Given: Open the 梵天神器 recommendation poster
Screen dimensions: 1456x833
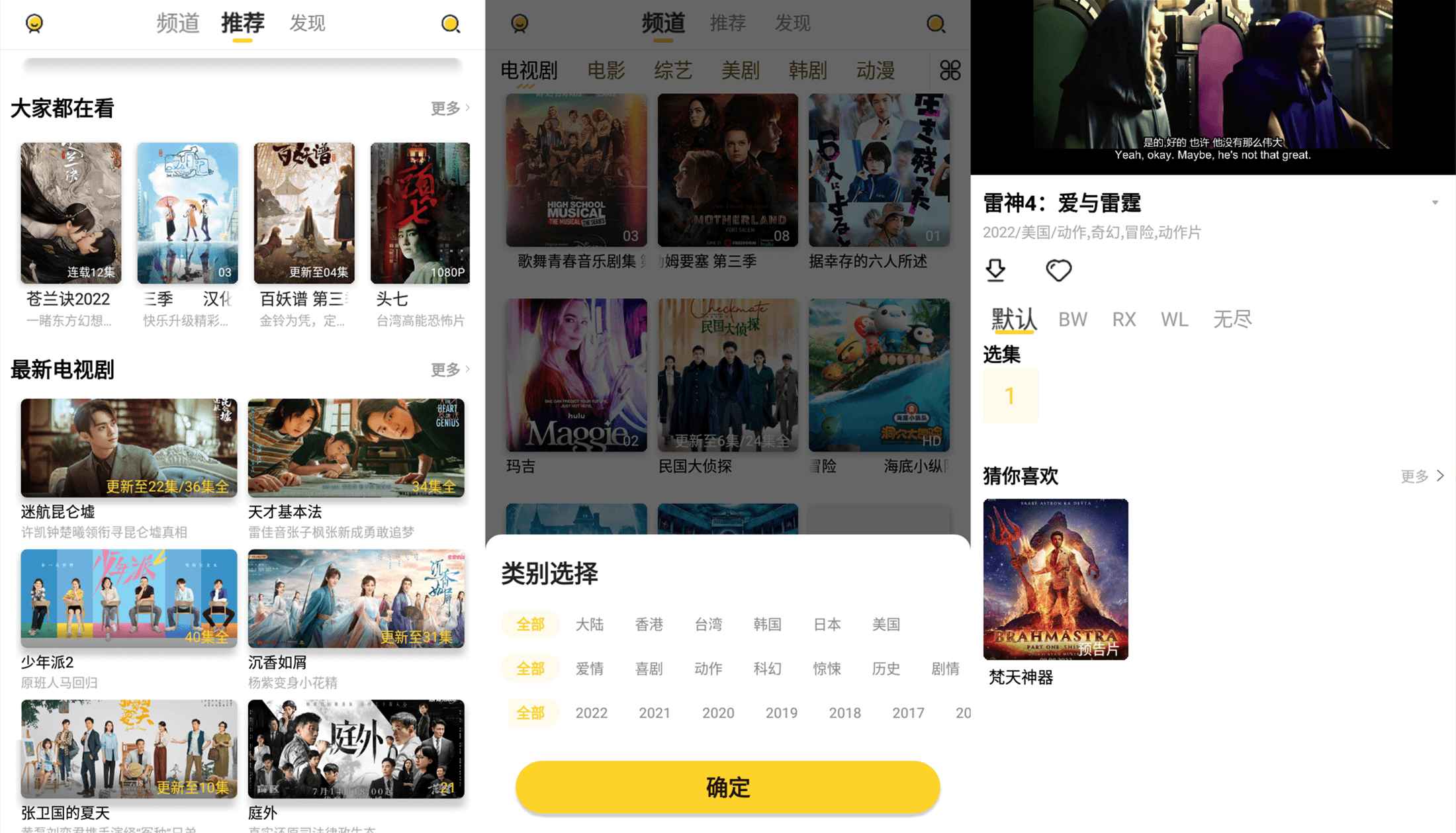Looking at the screenshot, I should 1056,579.
